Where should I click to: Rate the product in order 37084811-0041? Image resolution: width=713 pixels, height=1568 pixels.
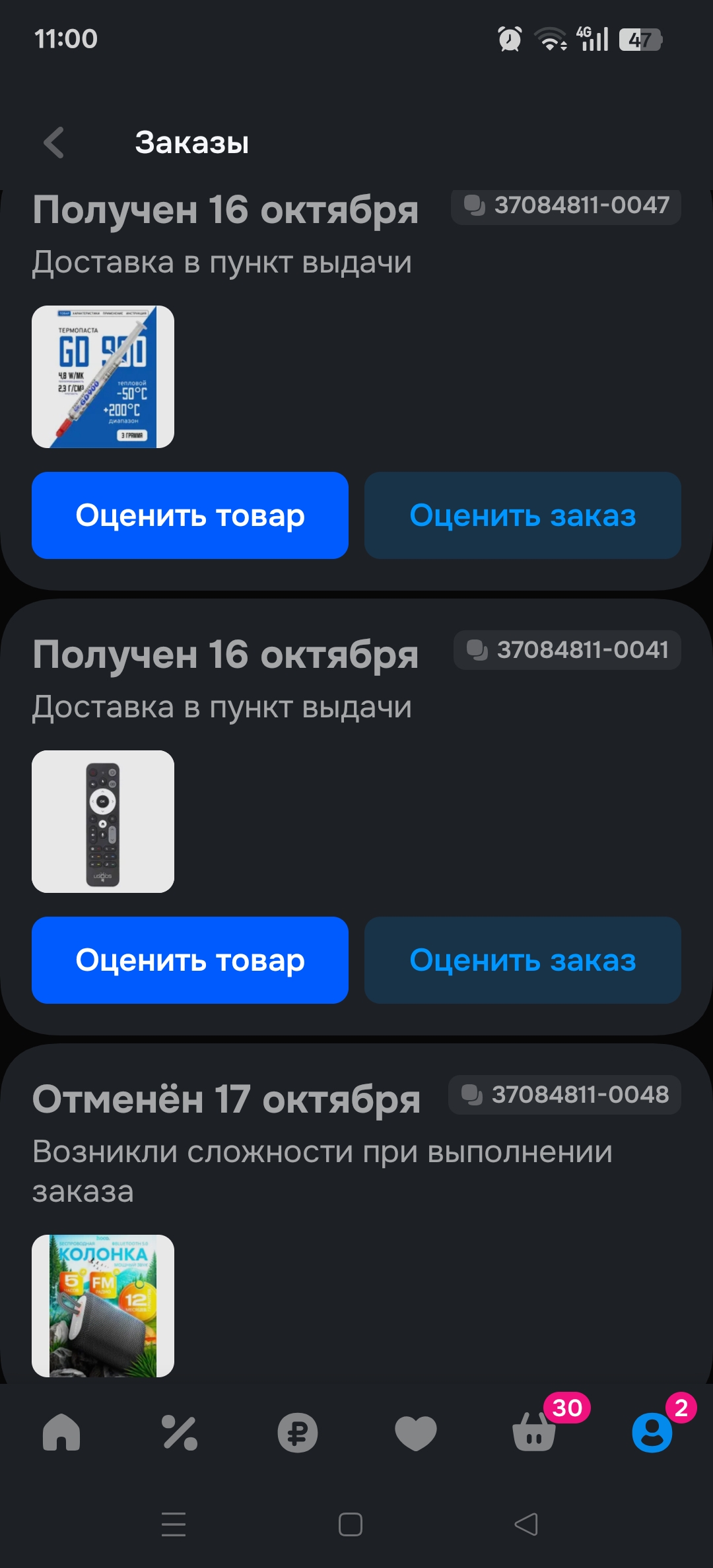[190, 960]
